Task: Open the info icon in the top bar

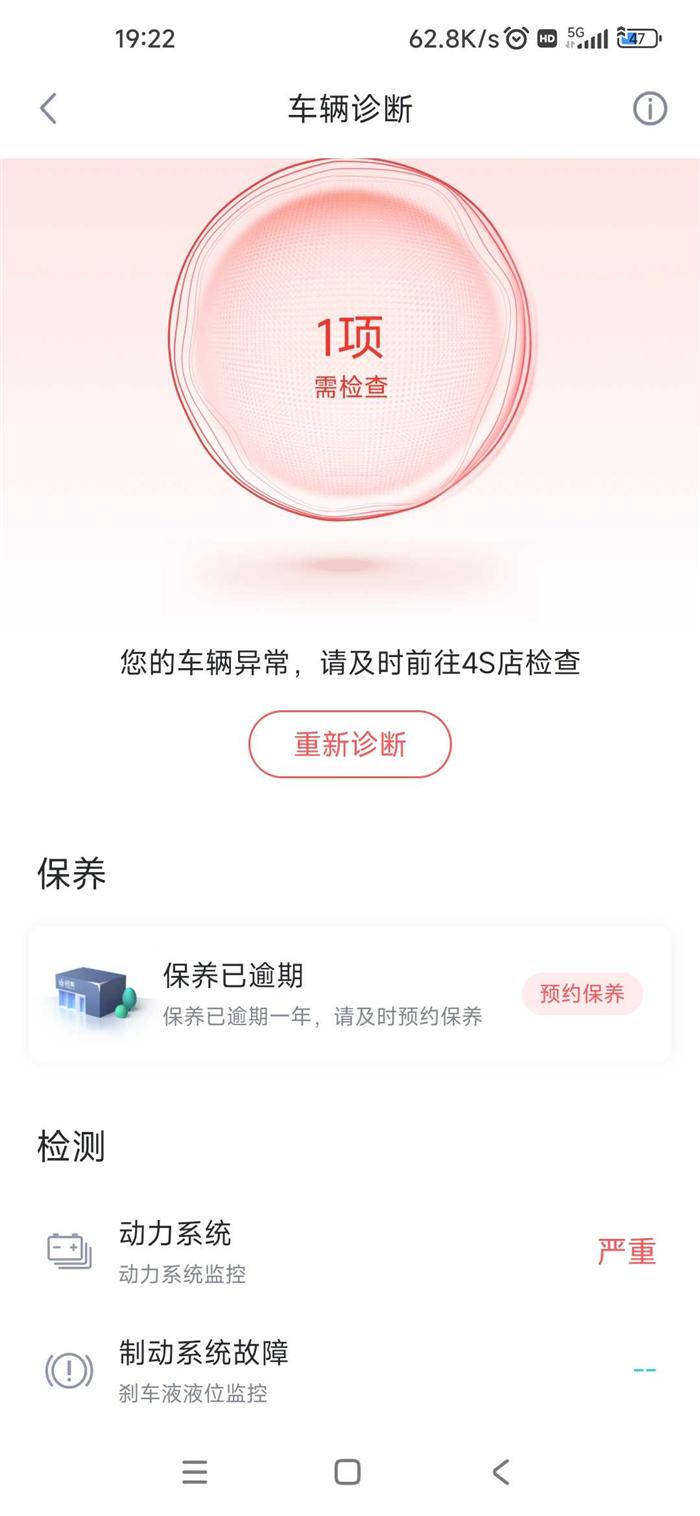Action: coord(649,108)
